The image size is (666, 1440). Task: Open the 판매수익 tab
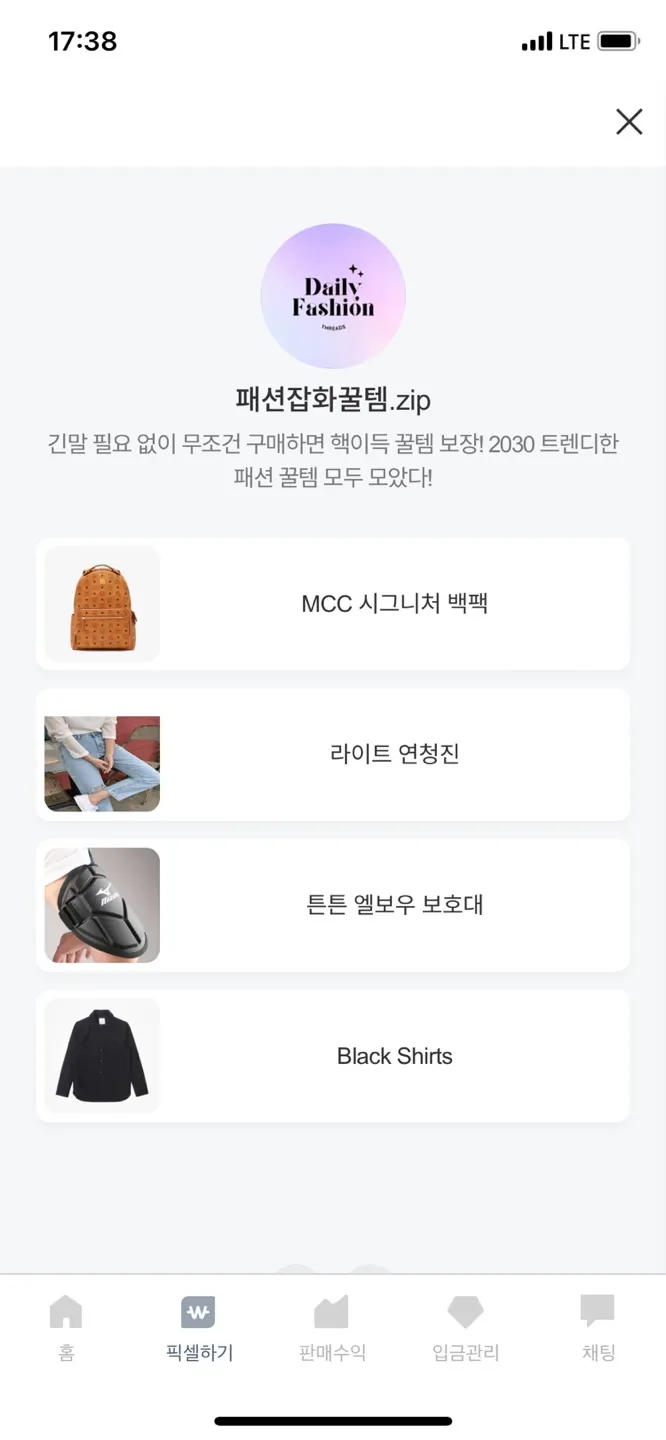tap(332, 1326)
